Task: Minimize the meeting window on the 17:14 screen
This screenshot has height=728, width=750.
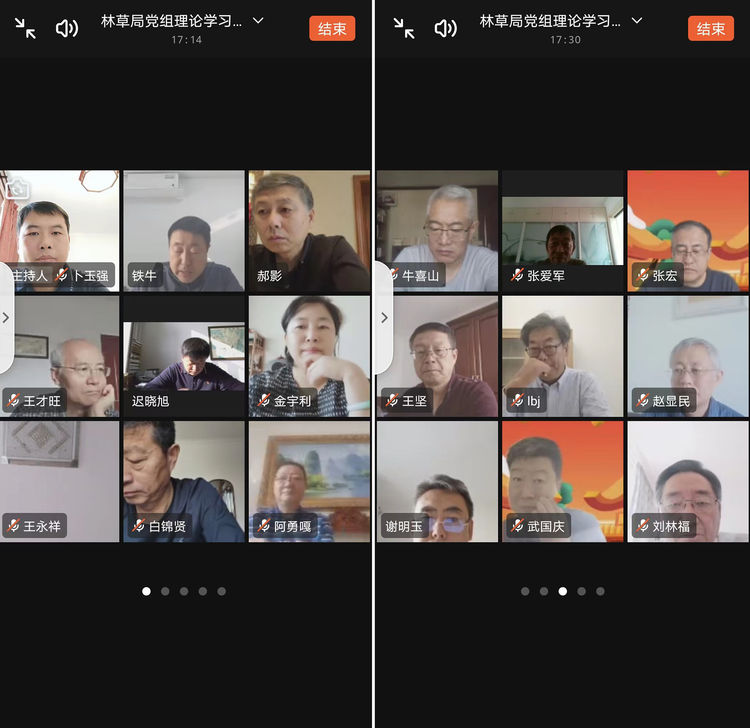Action: 26,29
